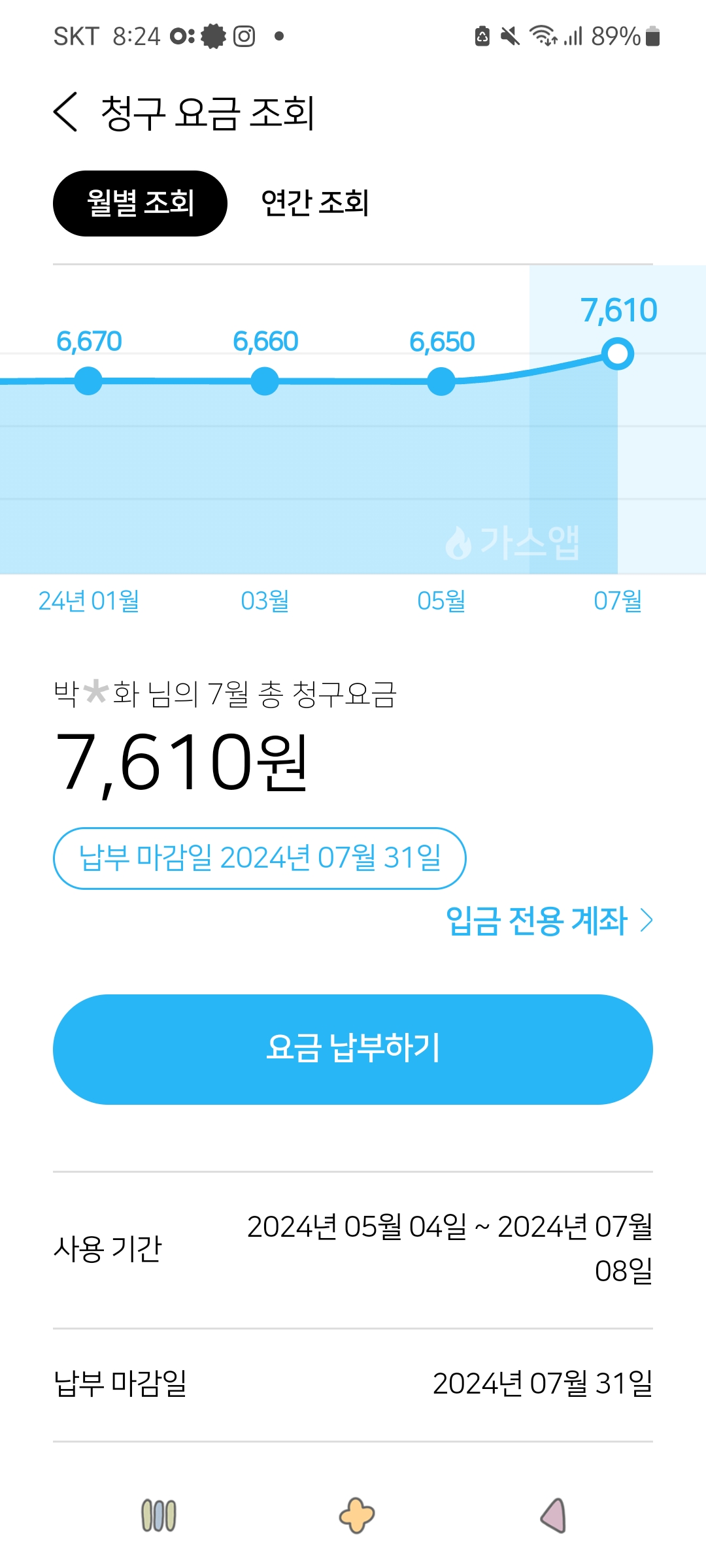Go back from 청구 요금 조회
Image resolution: width=706 pixels, height=1568 pixels.
(x=65, y=112)
